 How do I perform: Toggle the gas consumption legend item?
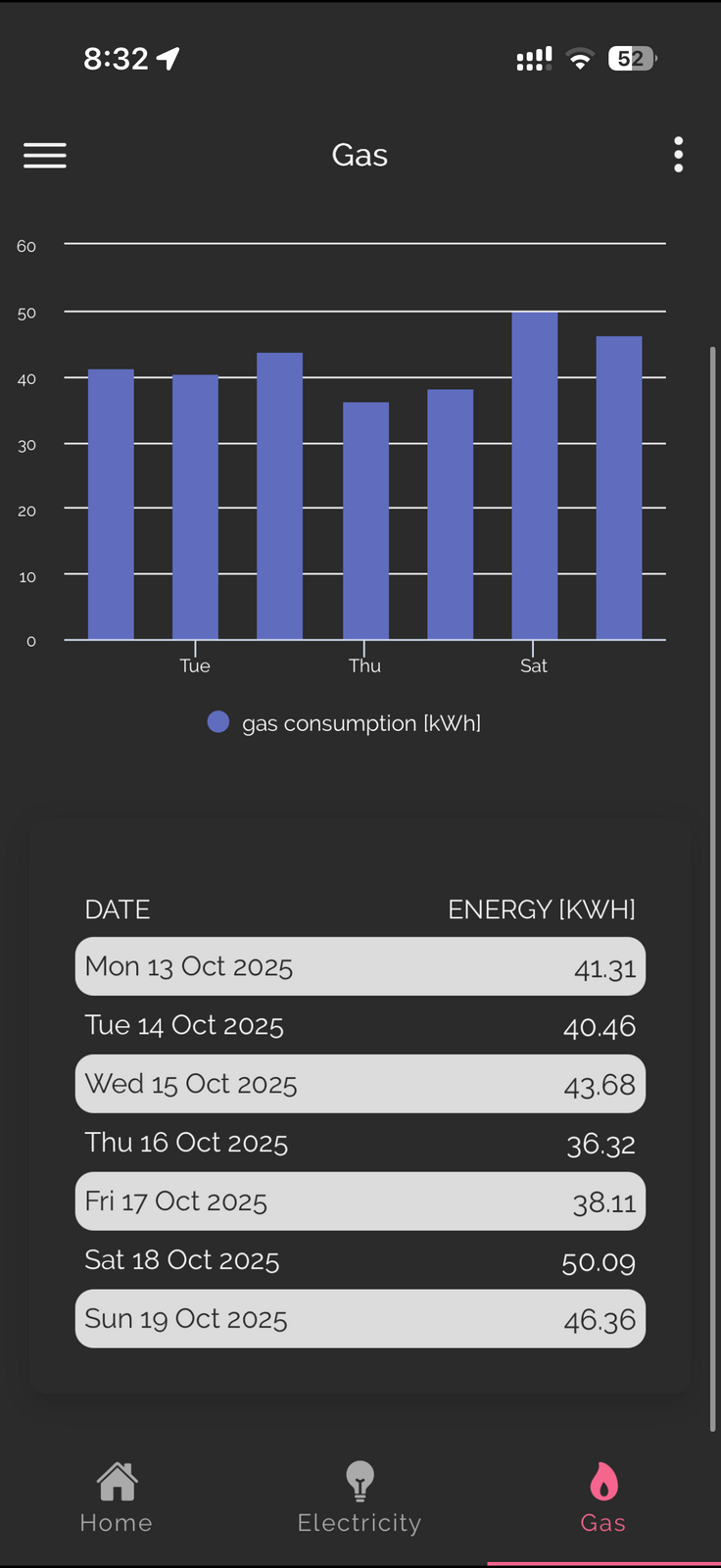click(345, 723)
